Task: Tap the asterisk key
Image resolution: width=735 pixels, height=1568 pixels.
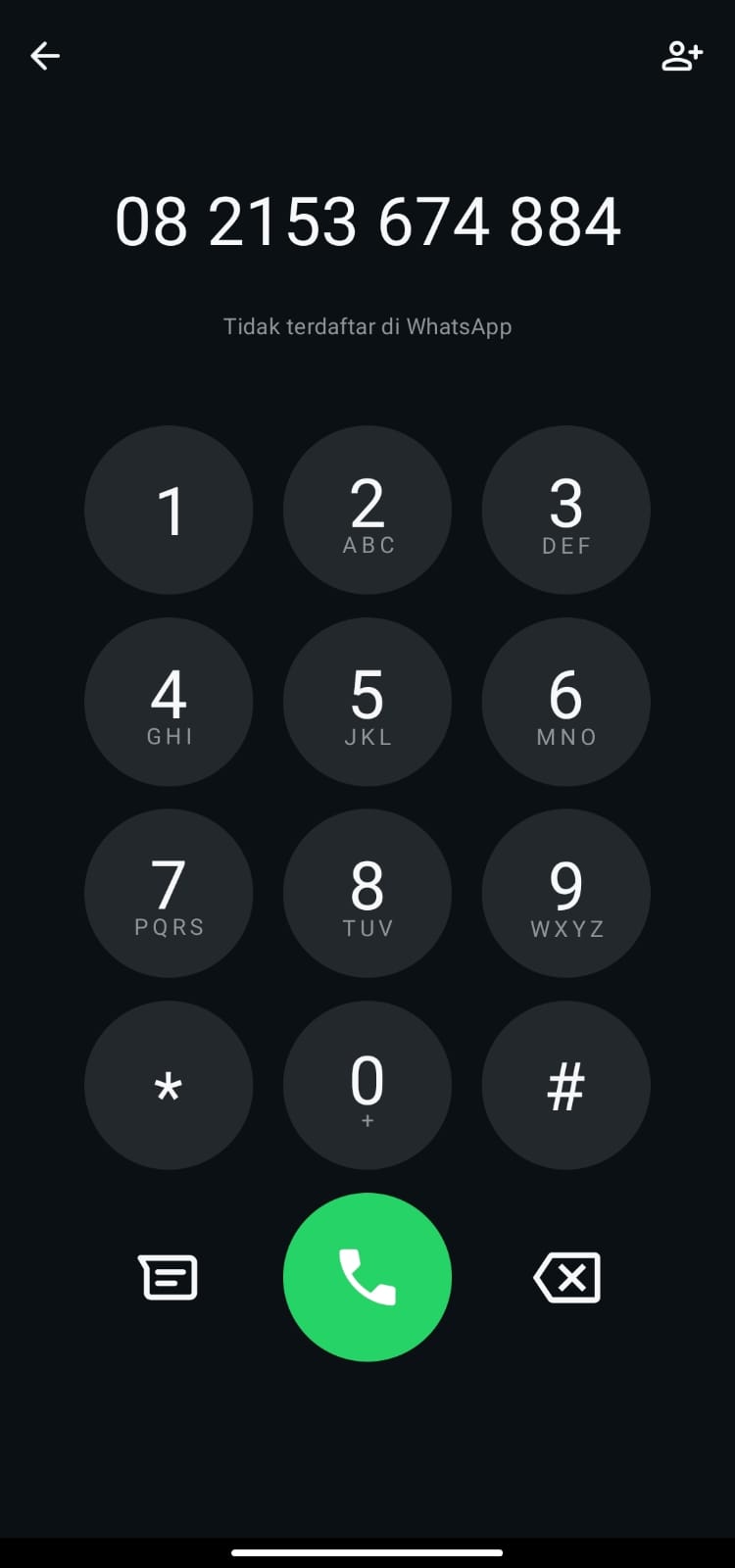Action: click(169, 1085)
